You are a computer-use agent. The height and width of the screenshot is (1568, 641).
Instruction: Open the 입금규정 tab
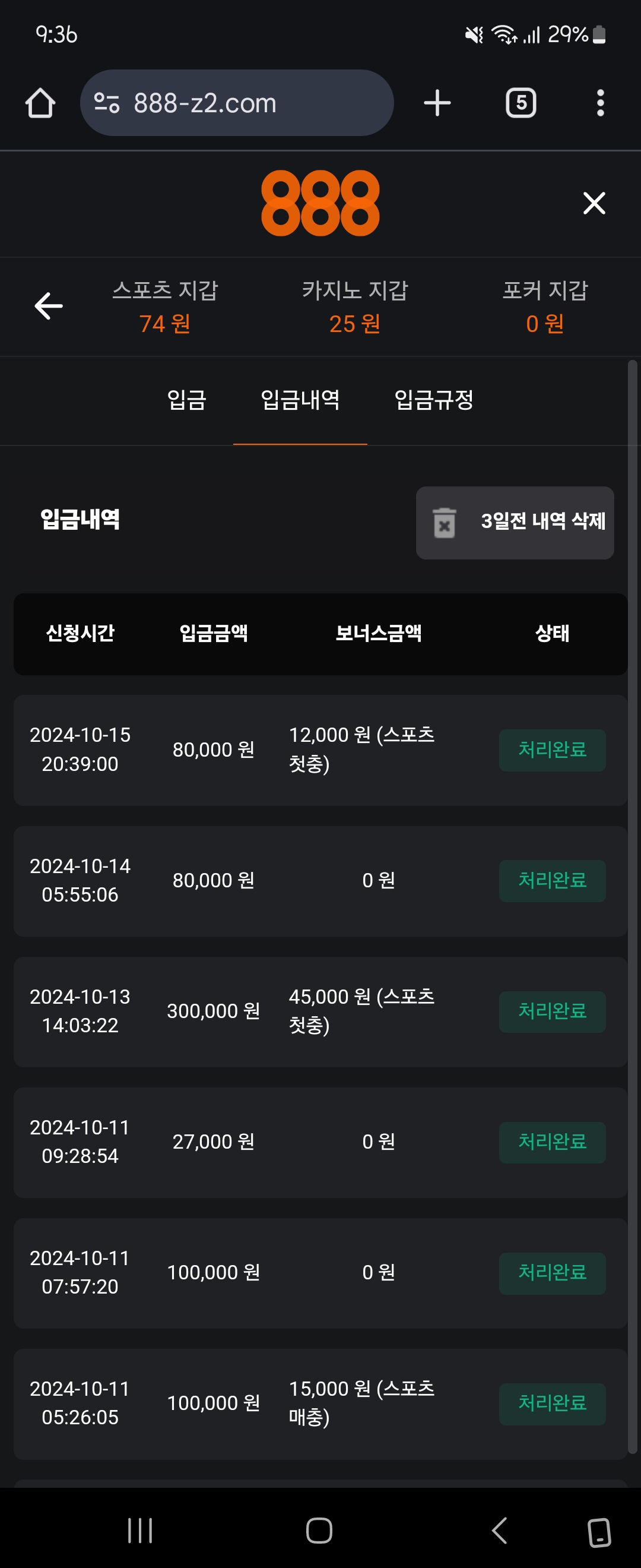point(434,400)
